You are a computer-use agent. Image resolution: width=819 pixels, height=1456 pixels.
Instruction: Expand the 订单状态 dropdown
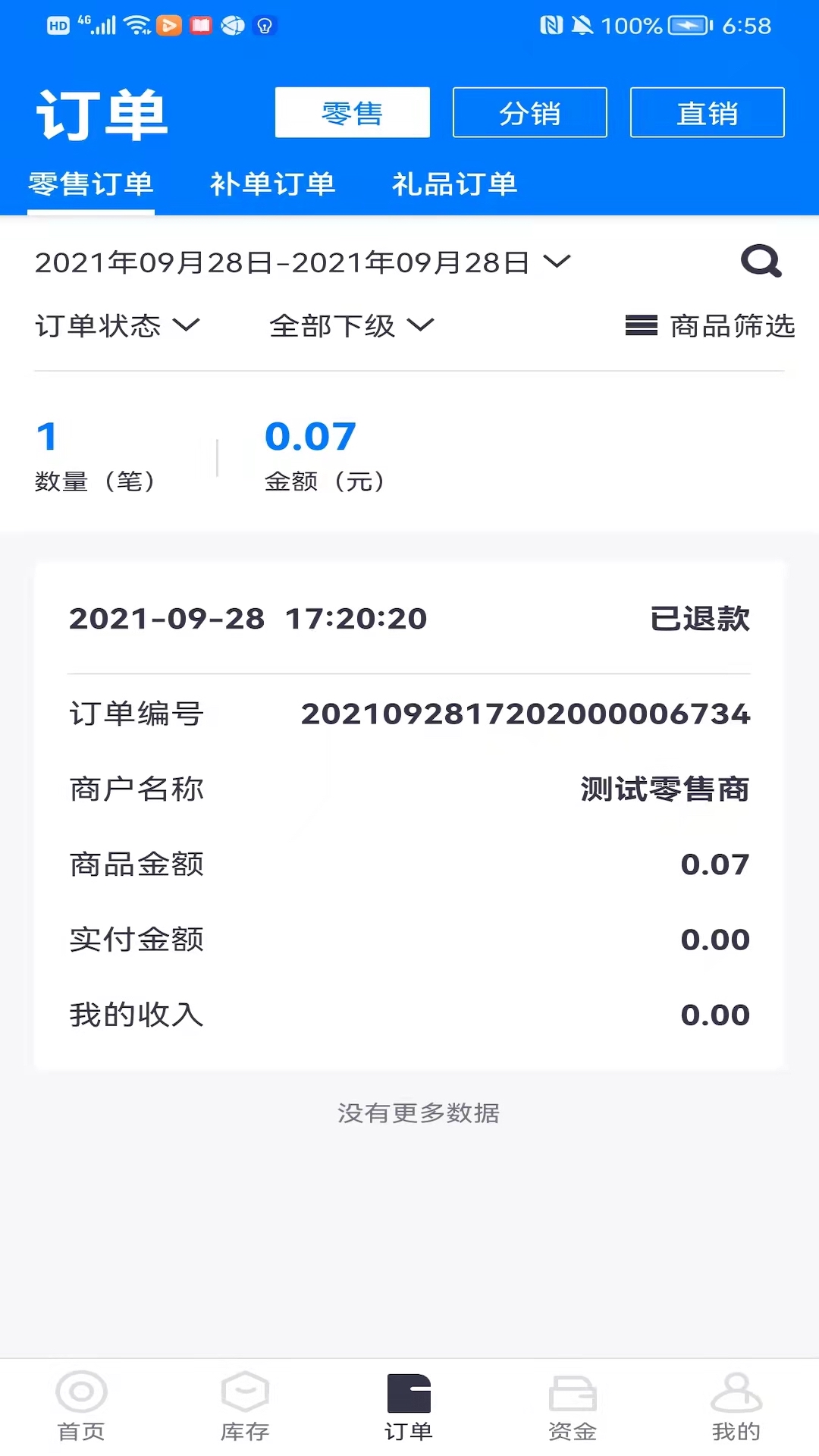(x=118, y=326)
